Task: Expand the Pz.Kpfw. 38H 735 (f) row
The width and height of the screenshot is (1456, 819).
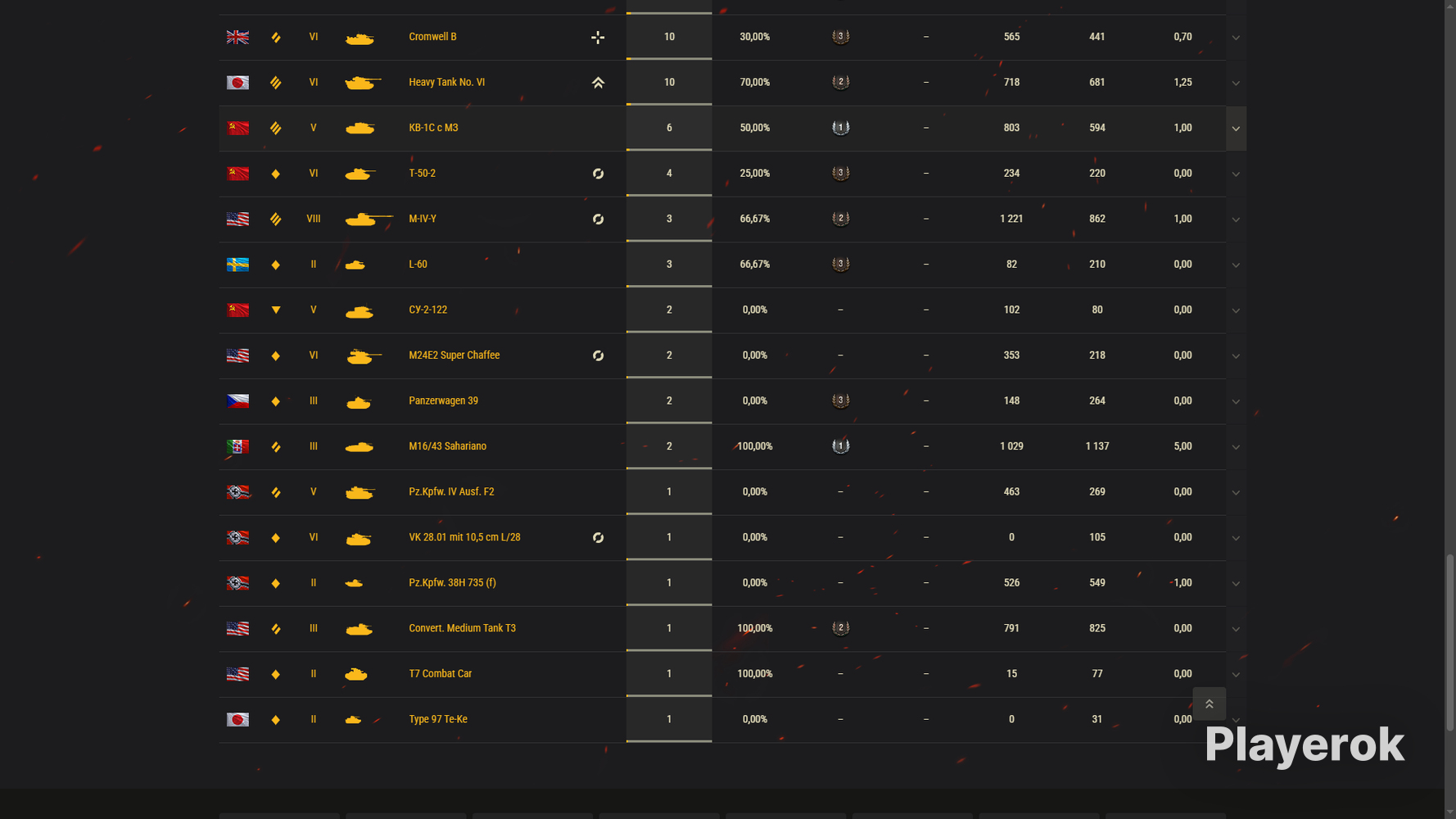Action: [x=1236, y=584]
